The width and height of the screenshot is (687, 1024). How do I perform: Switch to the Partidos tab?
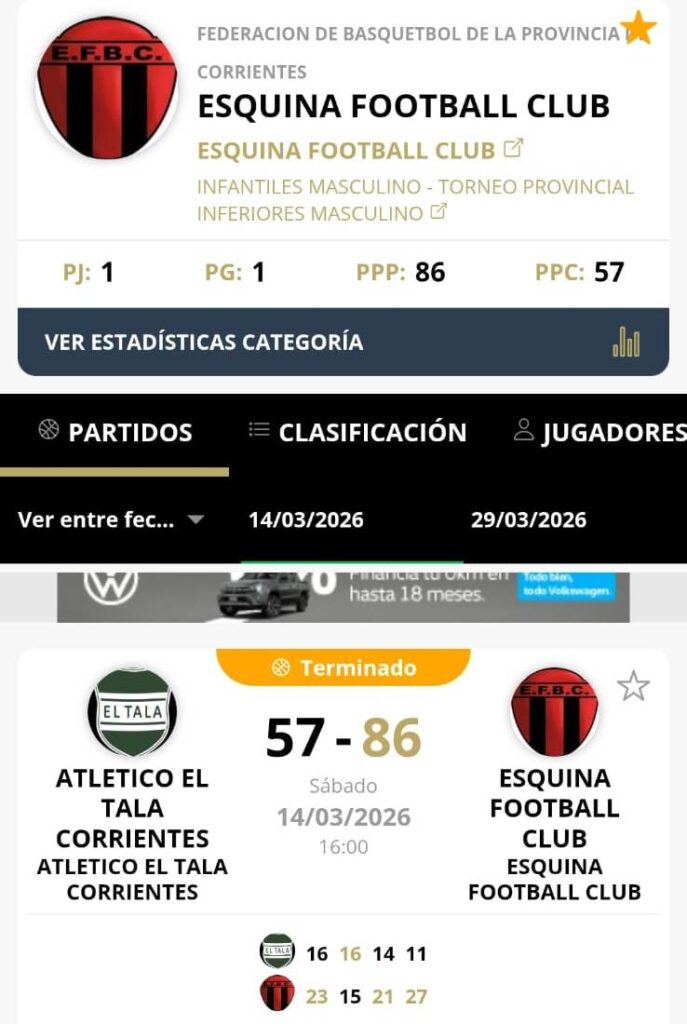point(115,432)
